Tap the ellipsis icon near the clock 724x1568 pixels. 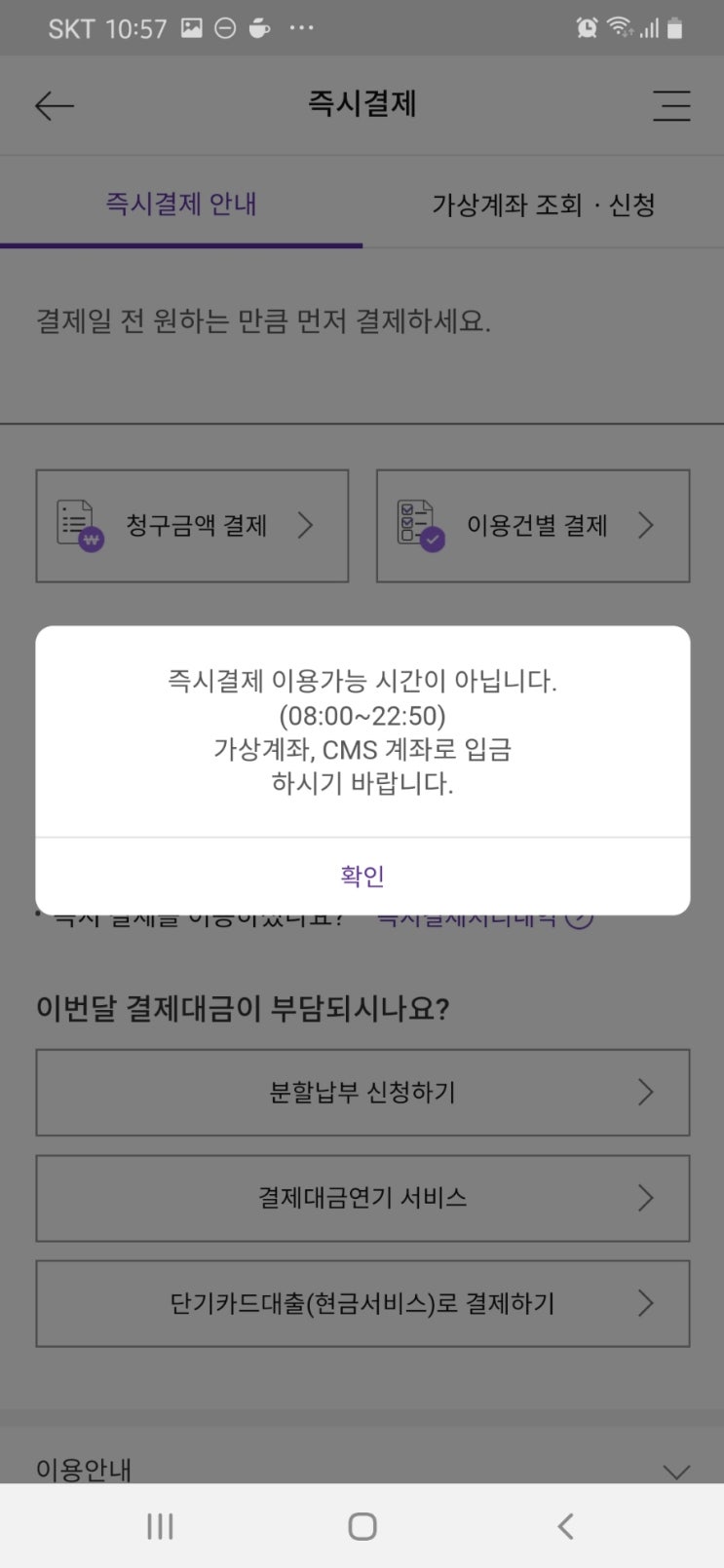pyautogui.click(x=300, y=28)
